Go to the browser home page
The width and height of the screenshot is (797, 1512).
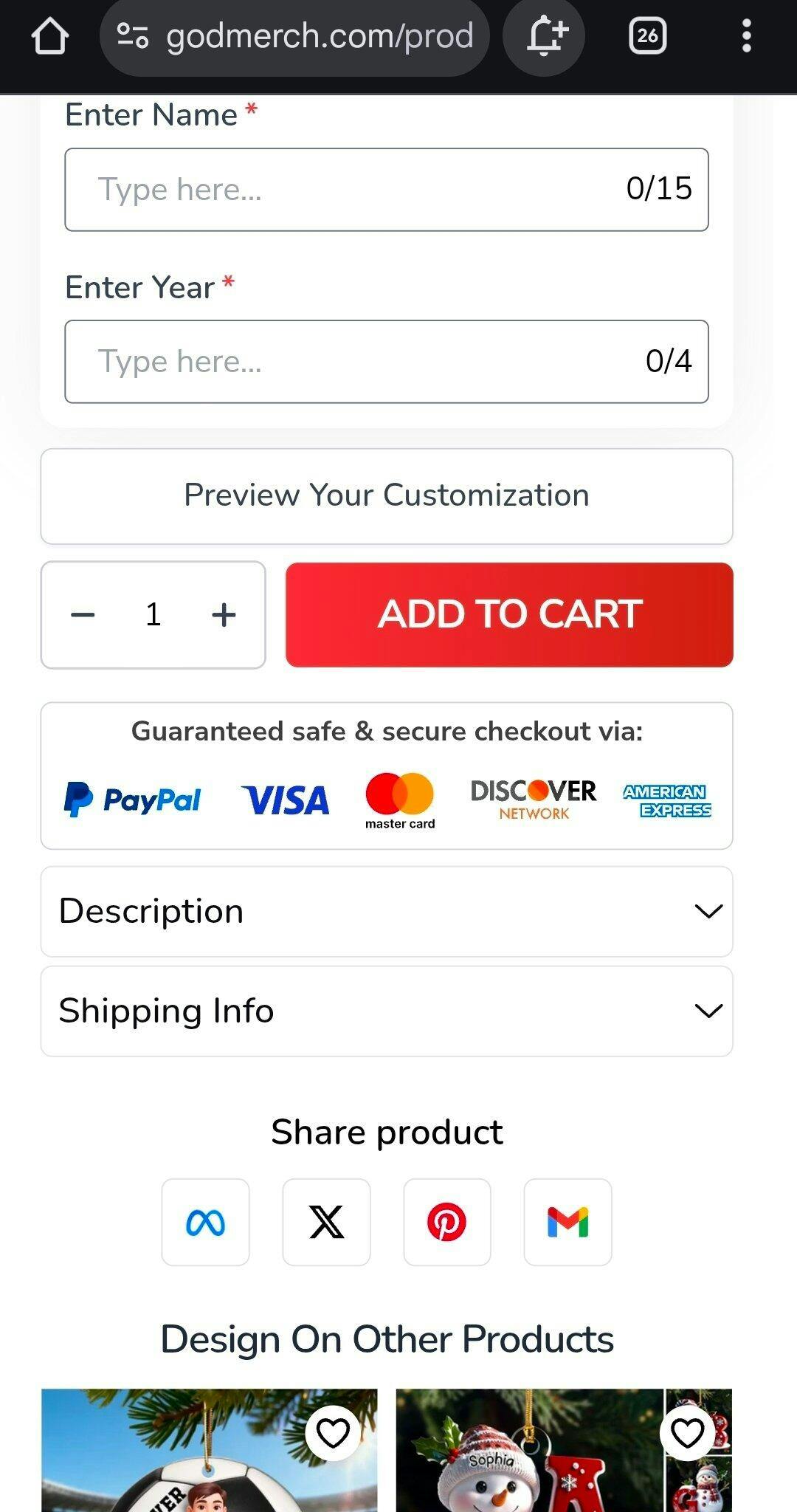(x=50, y=36)
